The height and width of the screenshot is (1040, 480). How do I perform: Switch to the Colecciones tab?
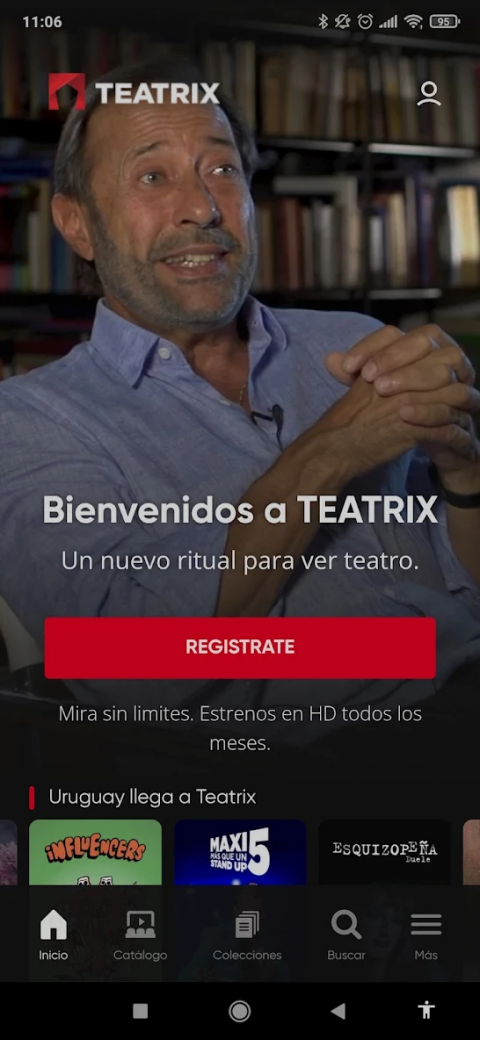pos(247,935)
